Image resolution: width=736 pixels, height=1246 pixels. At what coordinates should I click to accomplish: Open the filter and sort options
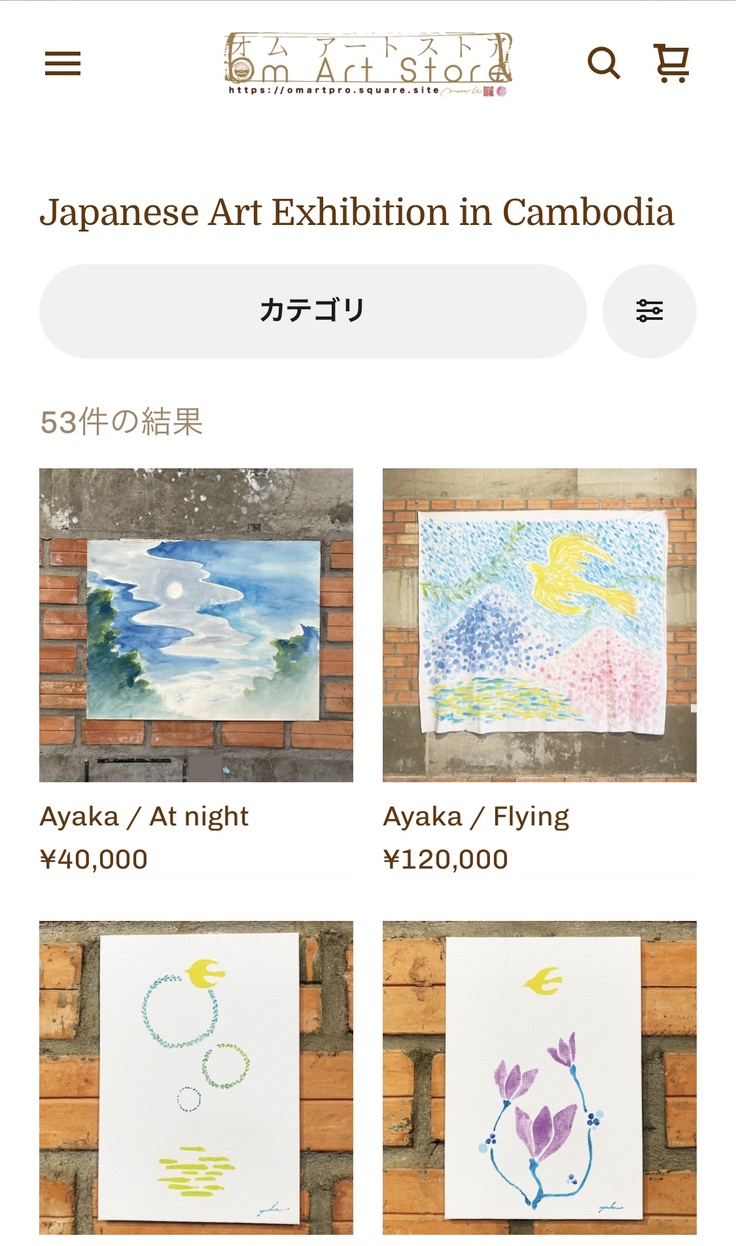649,311
